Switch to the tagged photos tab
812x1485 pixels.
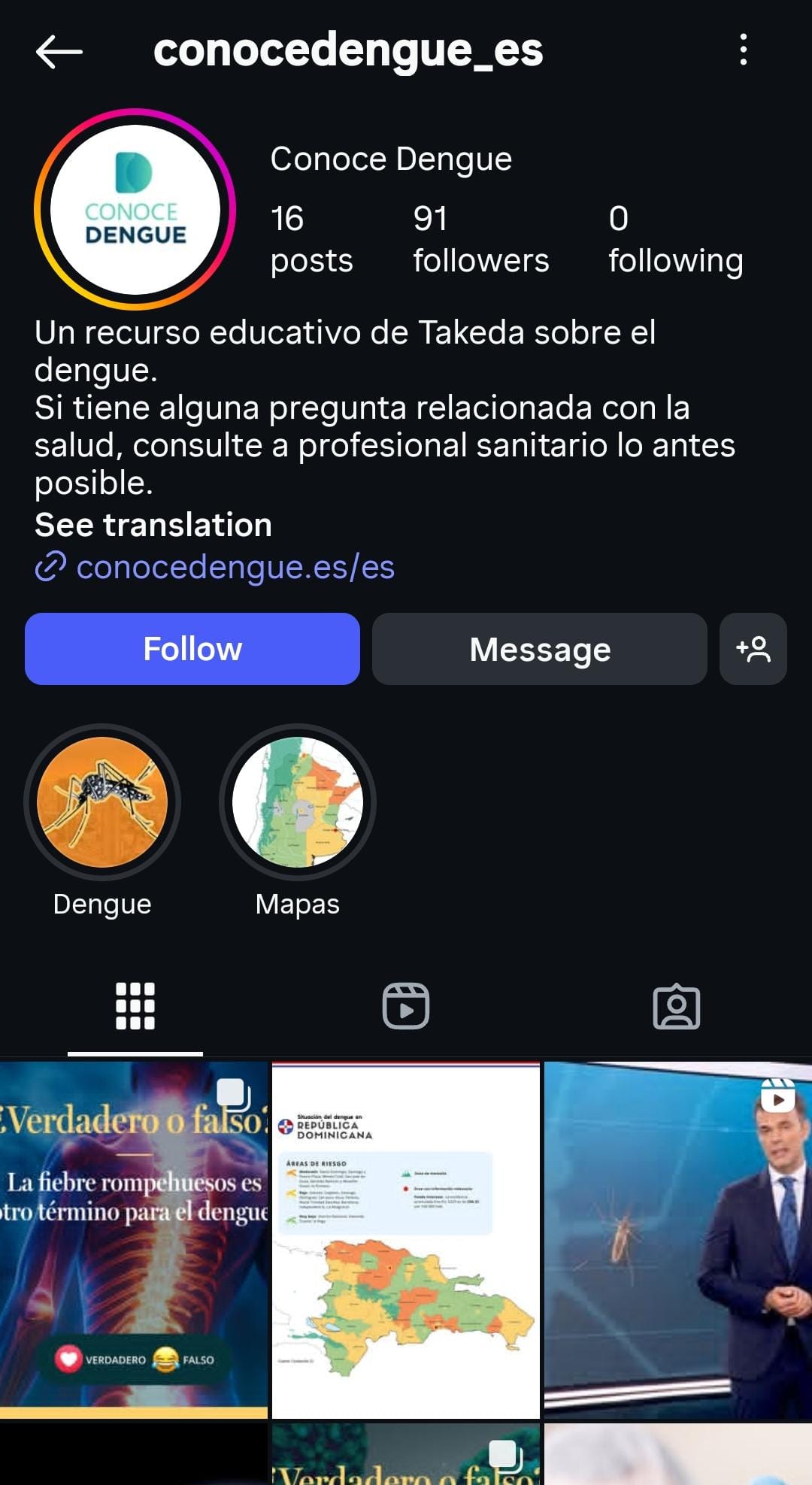[x=677, y=1006]
